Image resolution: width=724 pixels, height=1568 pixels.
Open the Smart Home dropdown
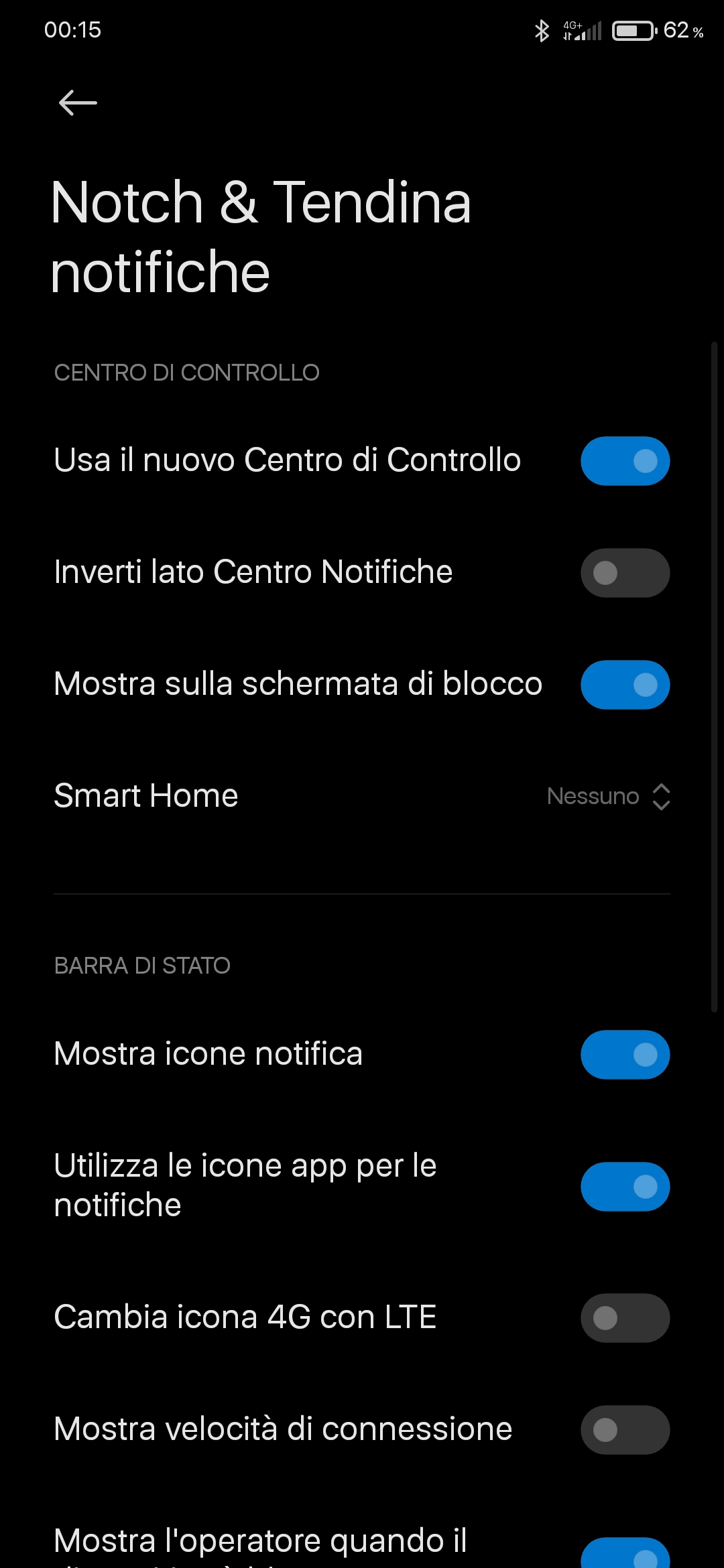click(x=608, y=796)
